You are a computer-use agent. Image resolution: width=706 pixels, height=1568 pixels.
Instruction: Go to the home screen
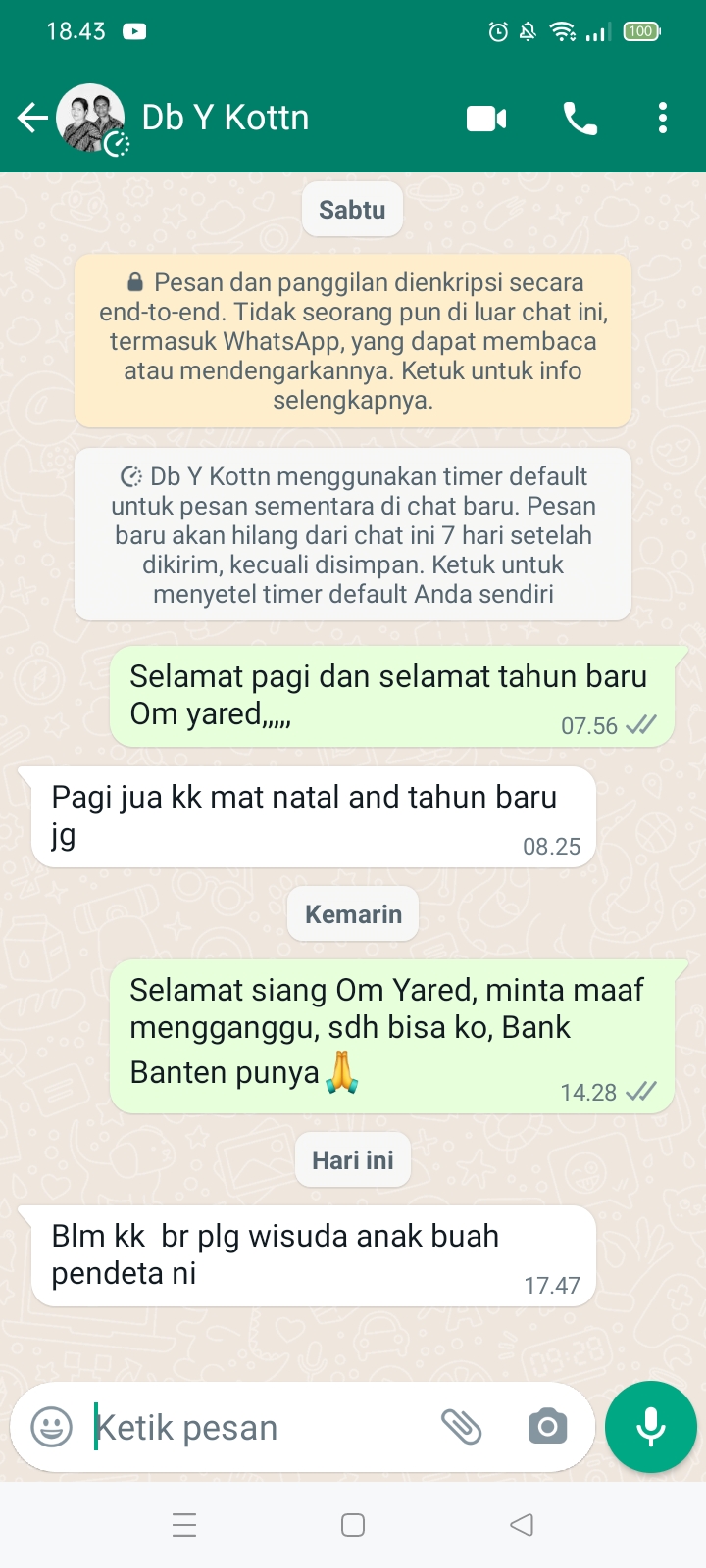[x=353, y=1525]
